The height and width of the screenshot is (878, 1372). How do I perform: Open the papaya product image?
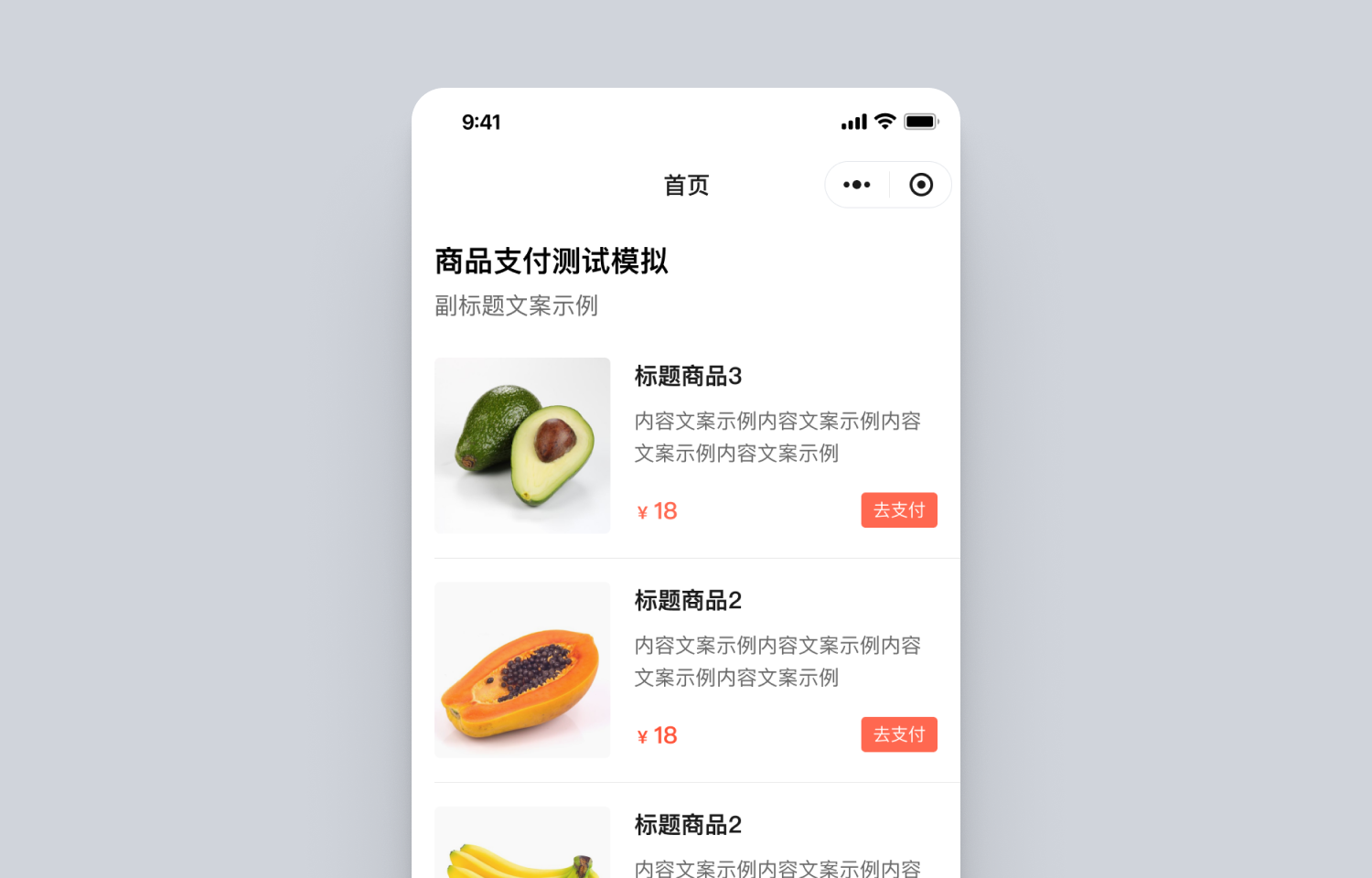click(x=522, y=669)
